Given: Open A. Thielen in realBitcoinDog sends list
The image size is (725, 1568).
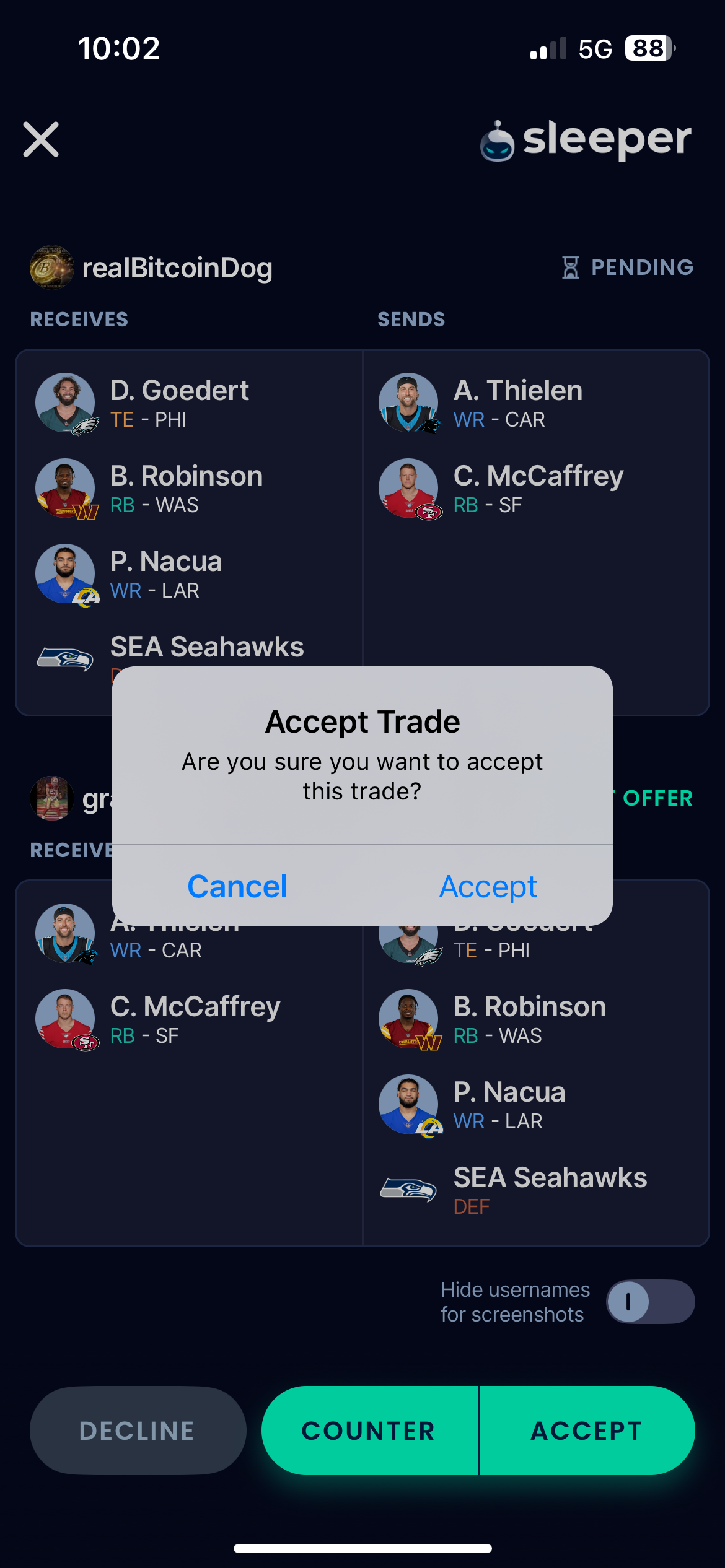Looking at the screenshot, I should (x=517, y=403).
